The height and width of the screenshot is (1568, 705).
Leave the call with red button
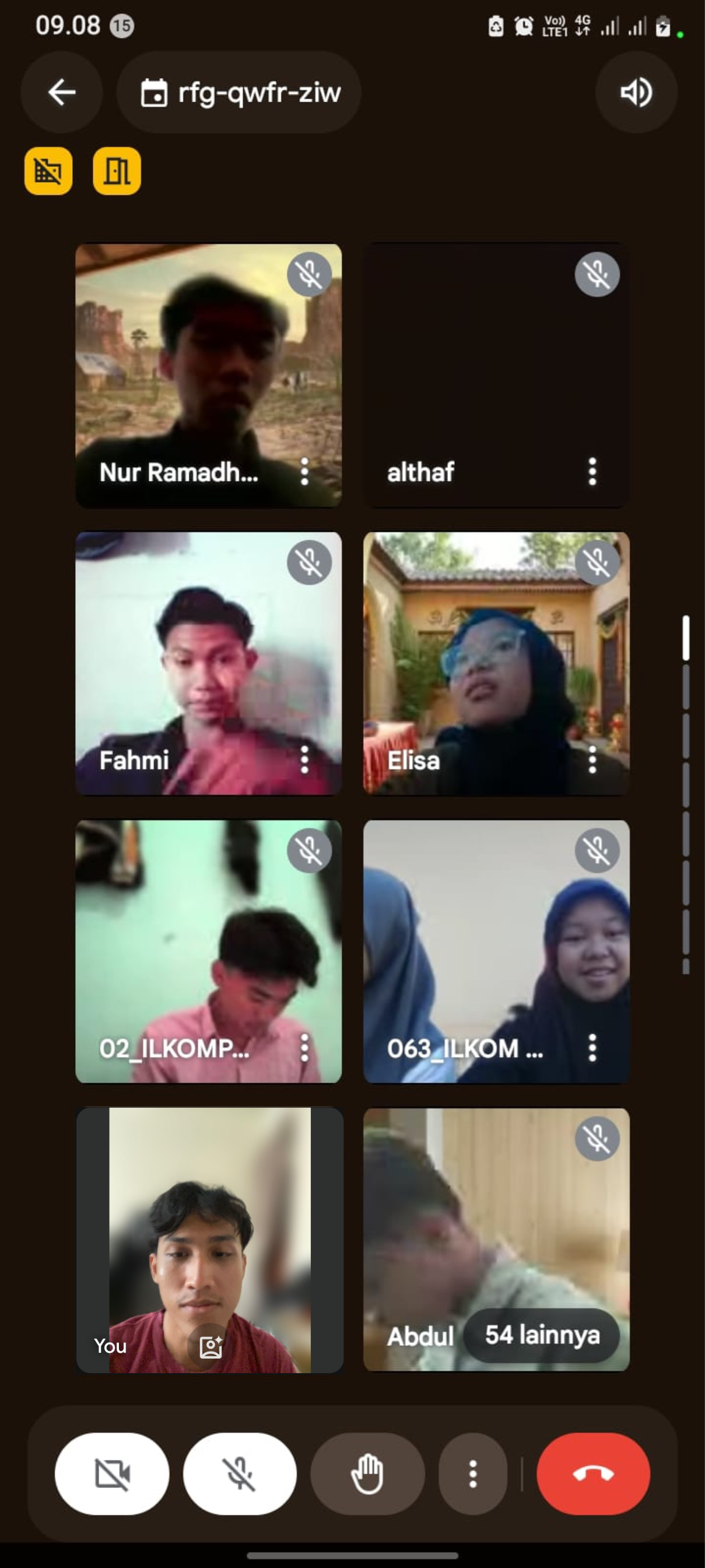point(593,1473)
